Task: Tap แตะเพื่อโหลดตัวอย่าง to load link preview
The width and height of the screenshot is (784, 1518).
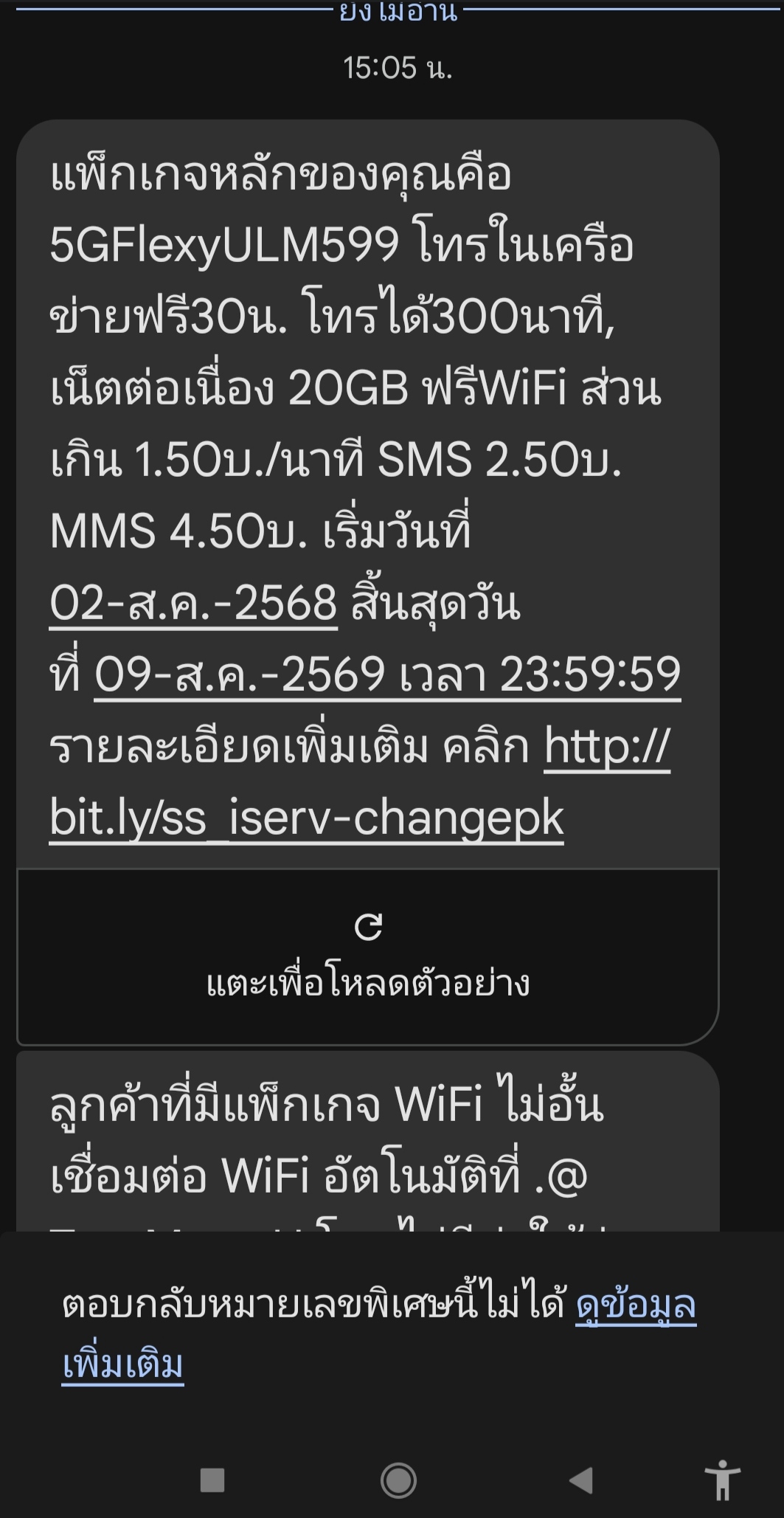Action: point(368,956)
